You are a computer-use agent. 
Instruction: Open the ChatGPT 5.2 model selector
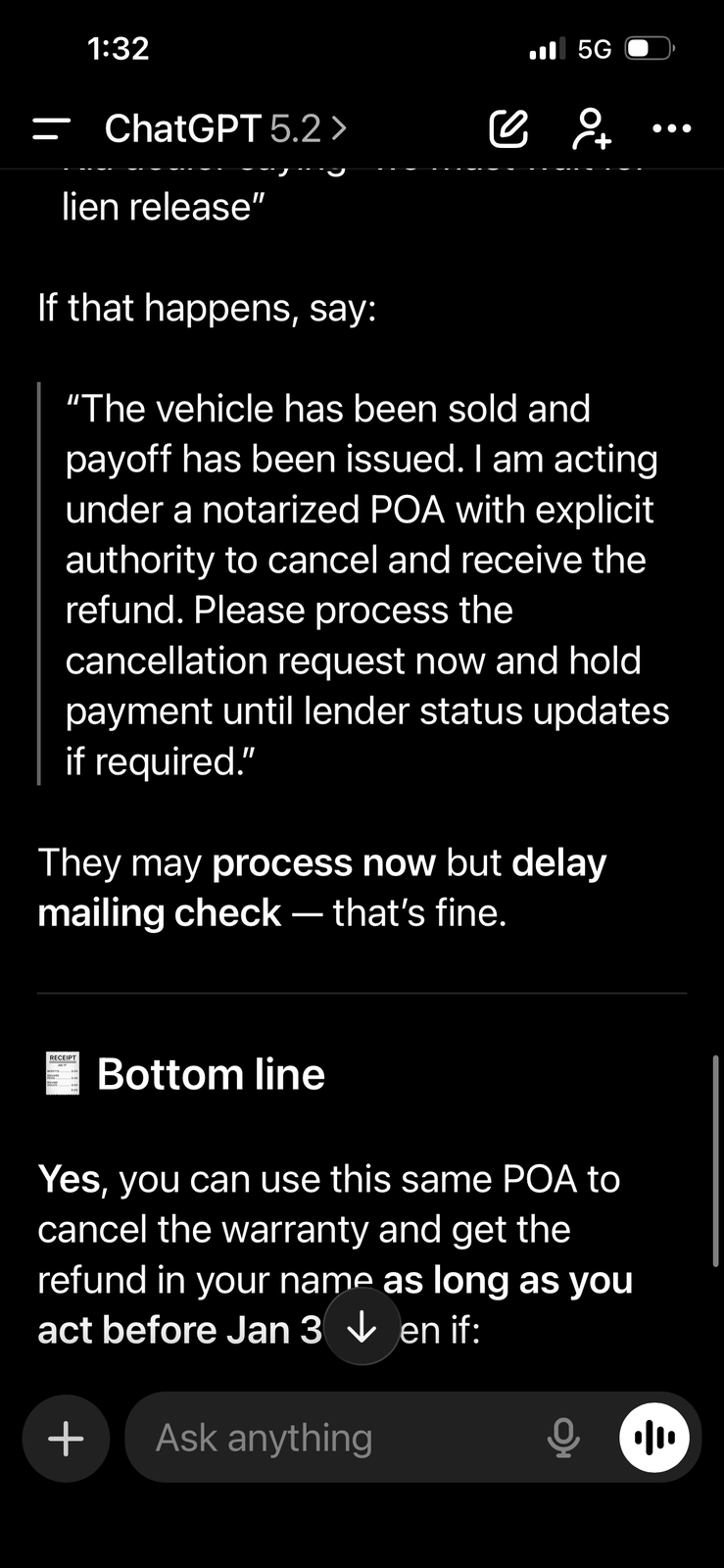point(225,128)
